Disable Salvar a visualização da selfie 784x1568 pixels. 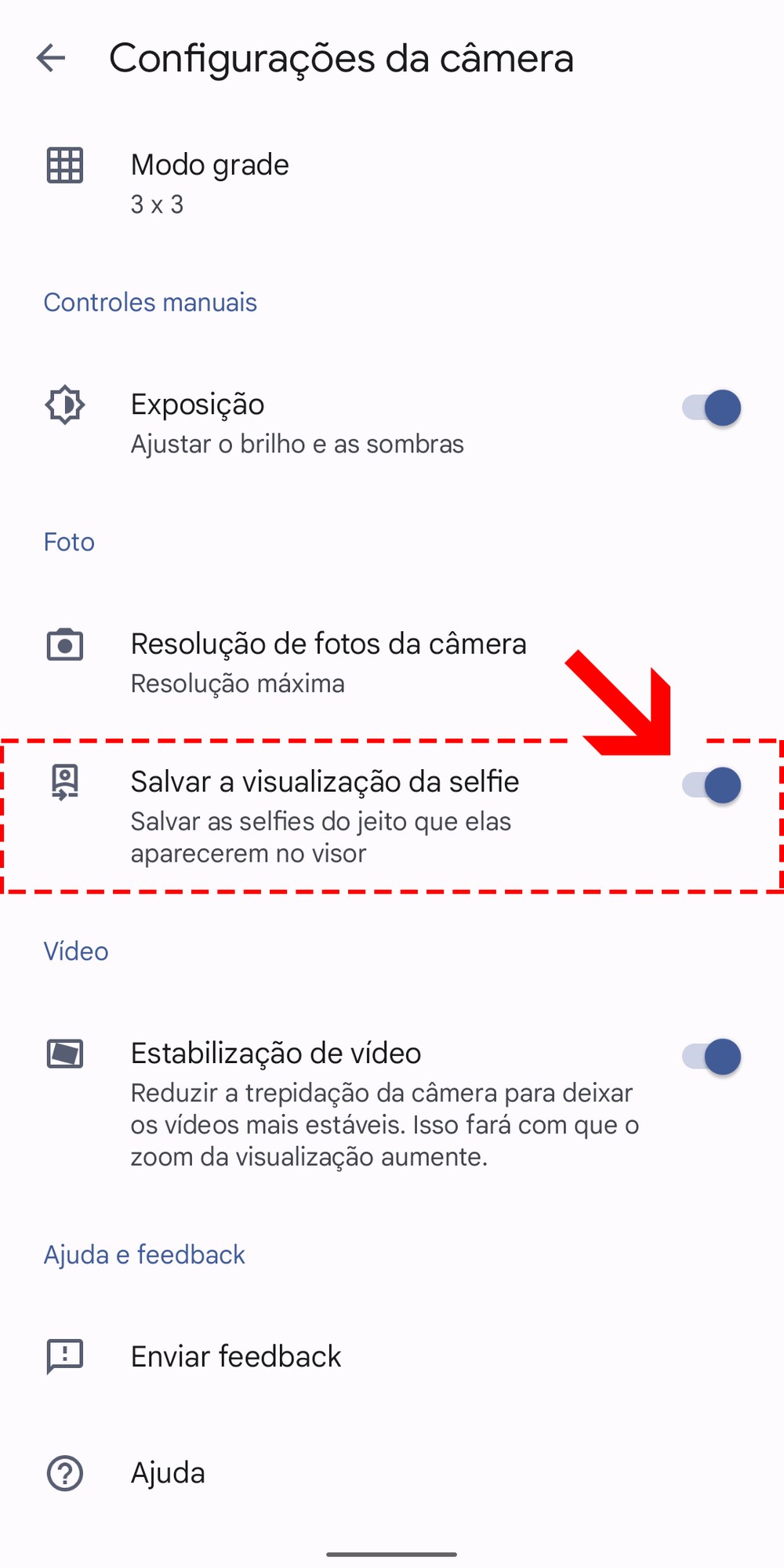point(711,785)
